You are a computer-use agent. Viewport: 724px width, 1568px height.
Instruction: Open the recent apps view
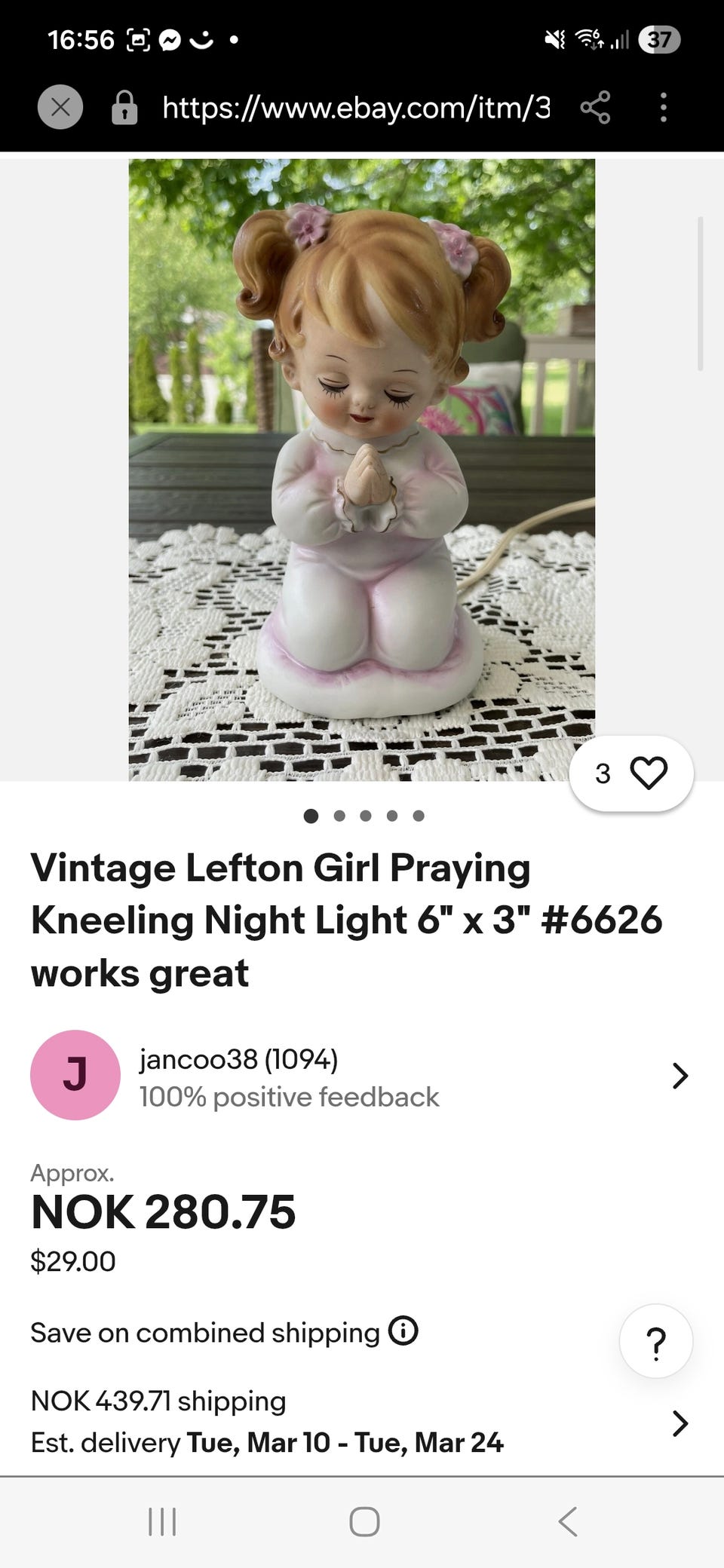pyautogui.click(x=162, y=1521)
